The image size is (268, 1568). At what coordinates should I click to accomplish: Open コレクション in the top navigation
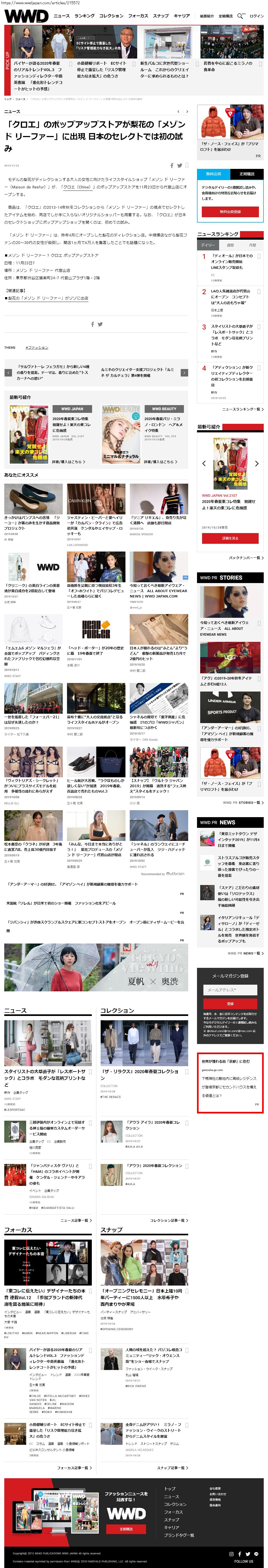[111, 16]
